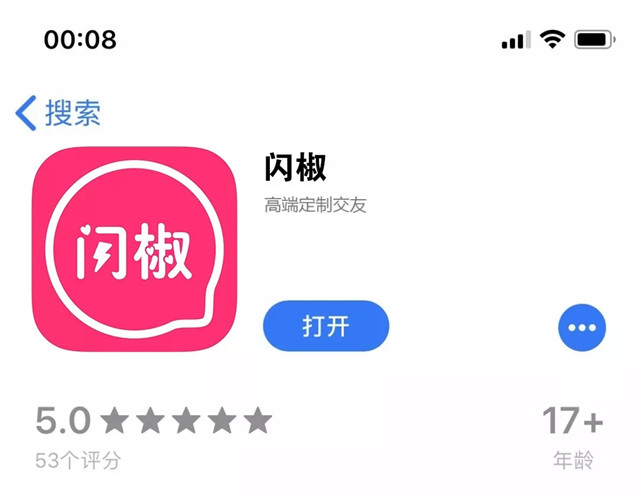Go back to 搜索 results
The height and width of the screenshot is (498, 640).
point(58,112)
